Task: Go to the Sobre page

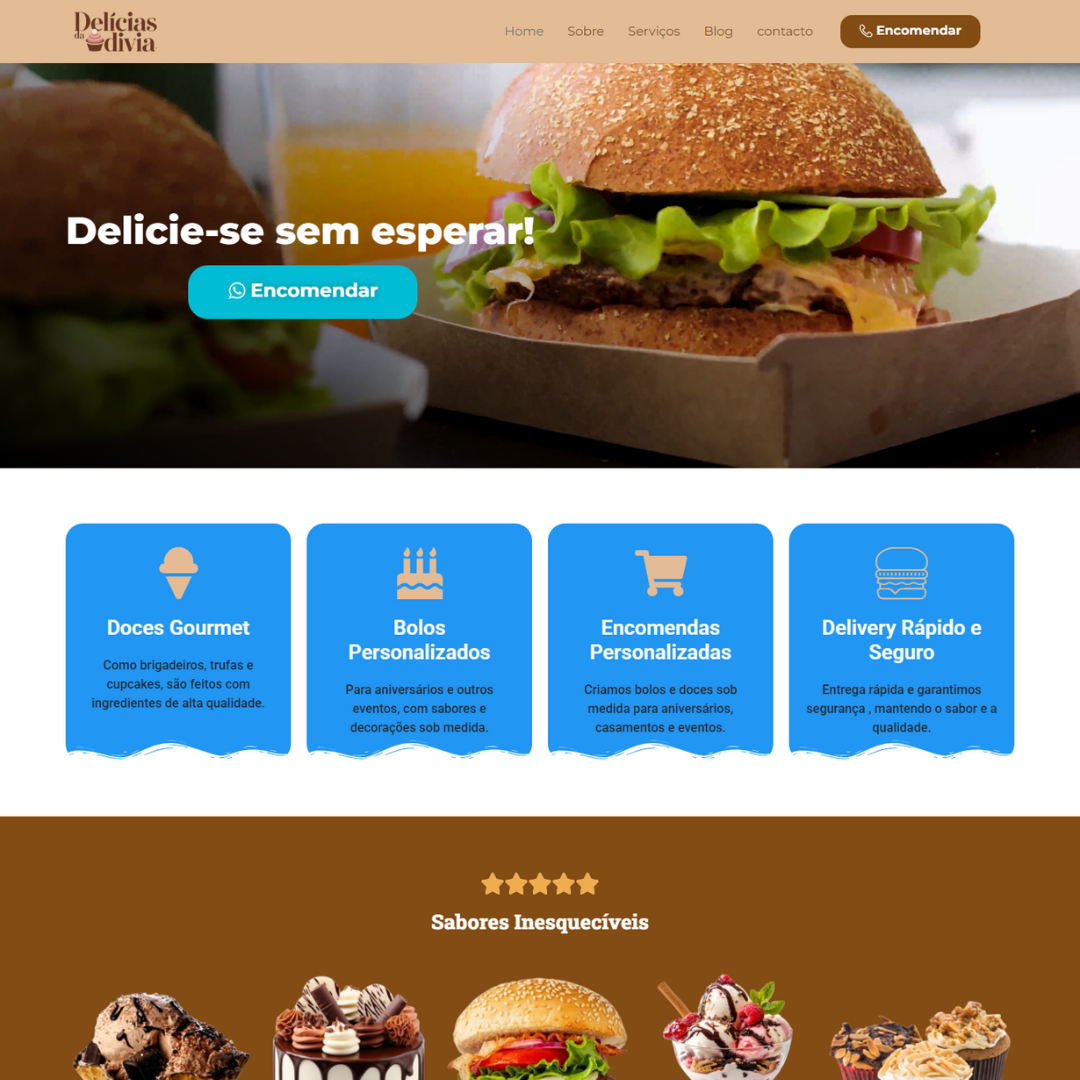Action: point(585,31)
